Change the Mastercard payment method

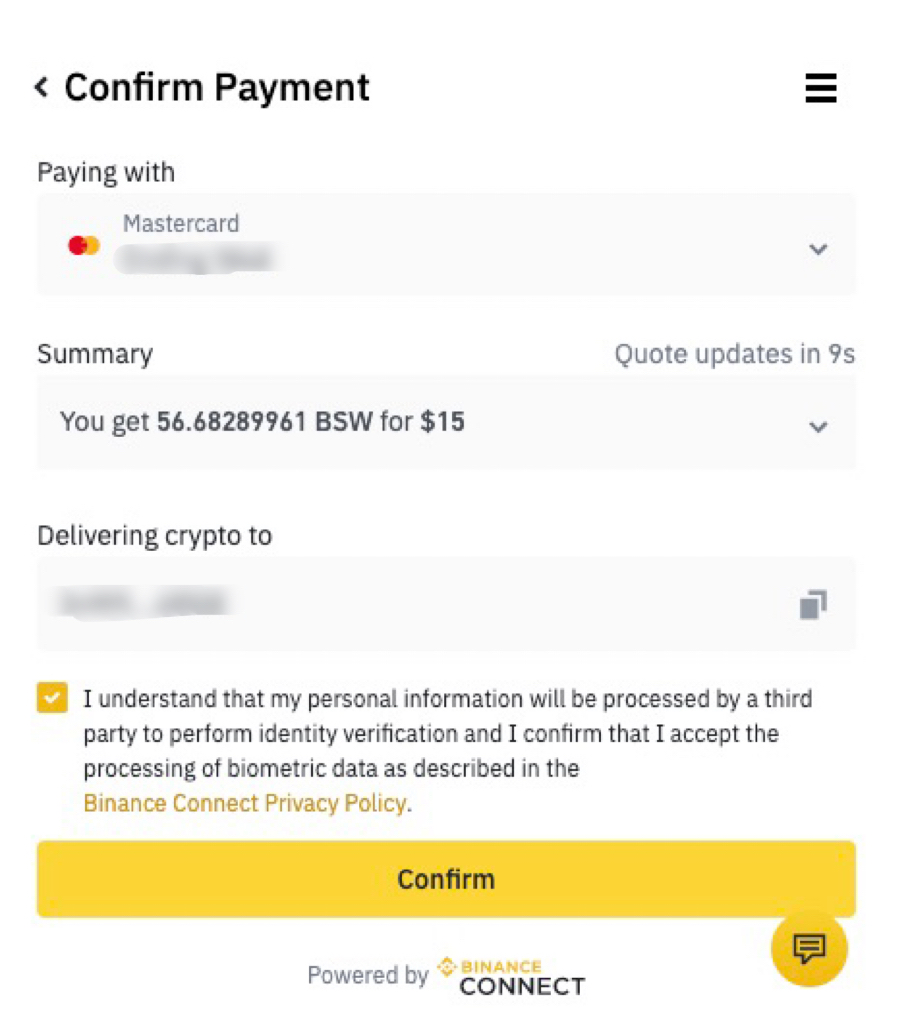817,249
